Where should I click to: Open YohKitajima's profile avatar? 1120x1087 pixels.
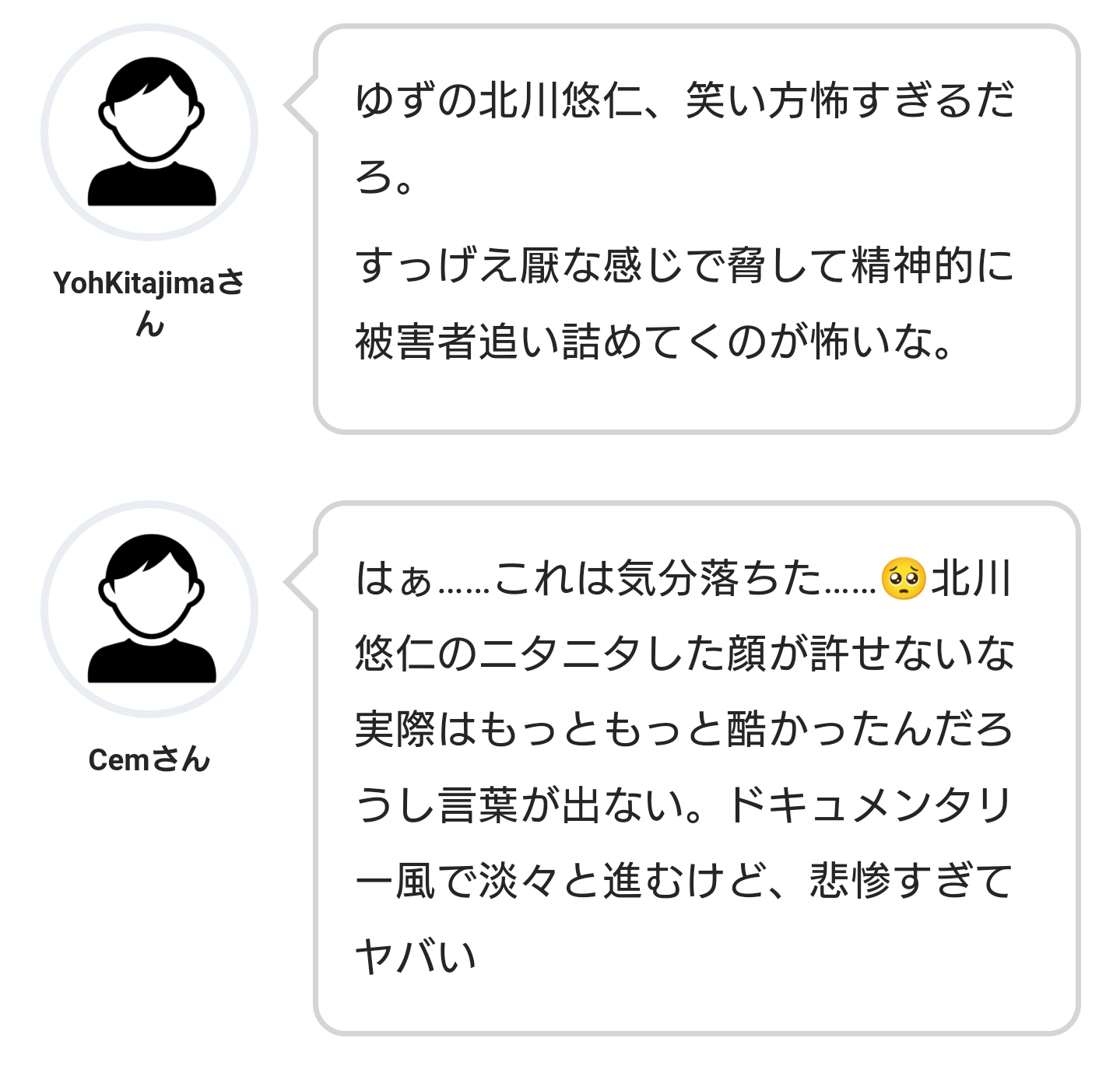pos(150,132)
